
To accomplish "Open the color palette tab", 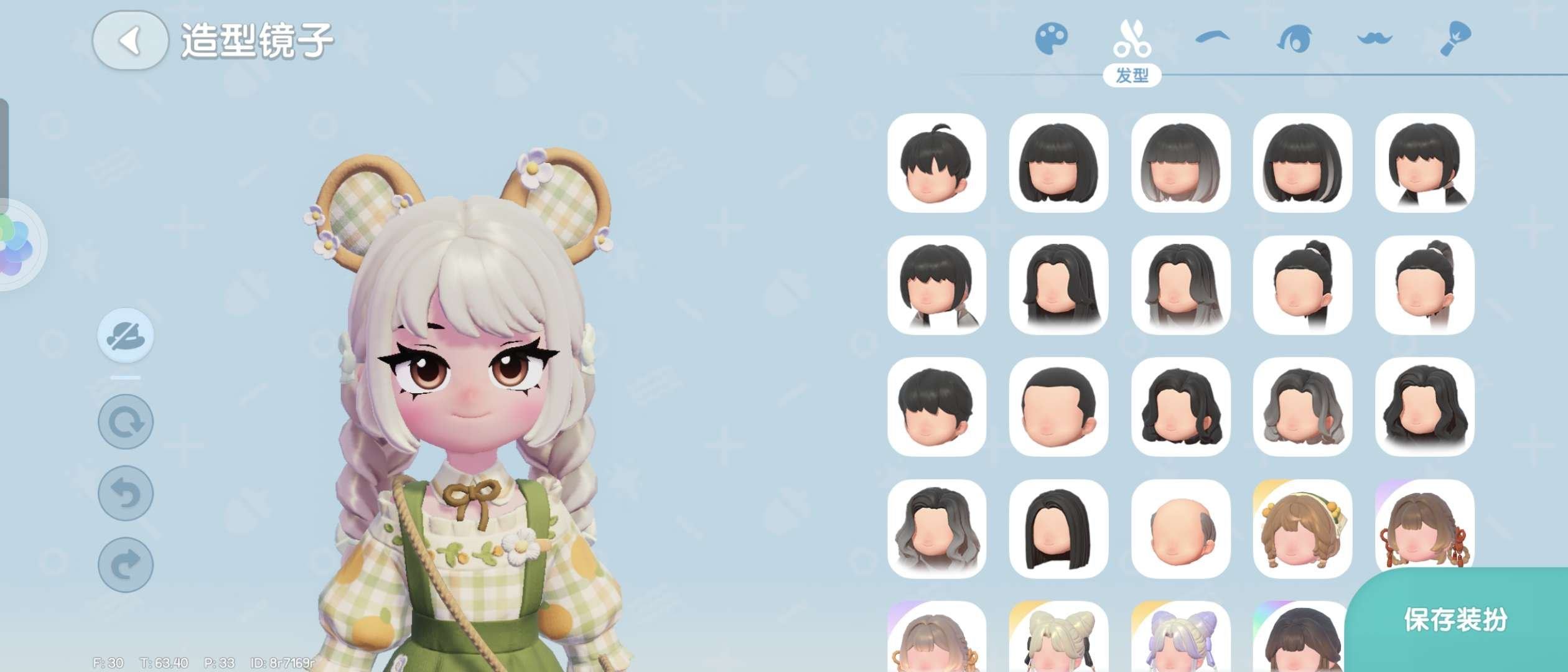I will [1051, 39].
